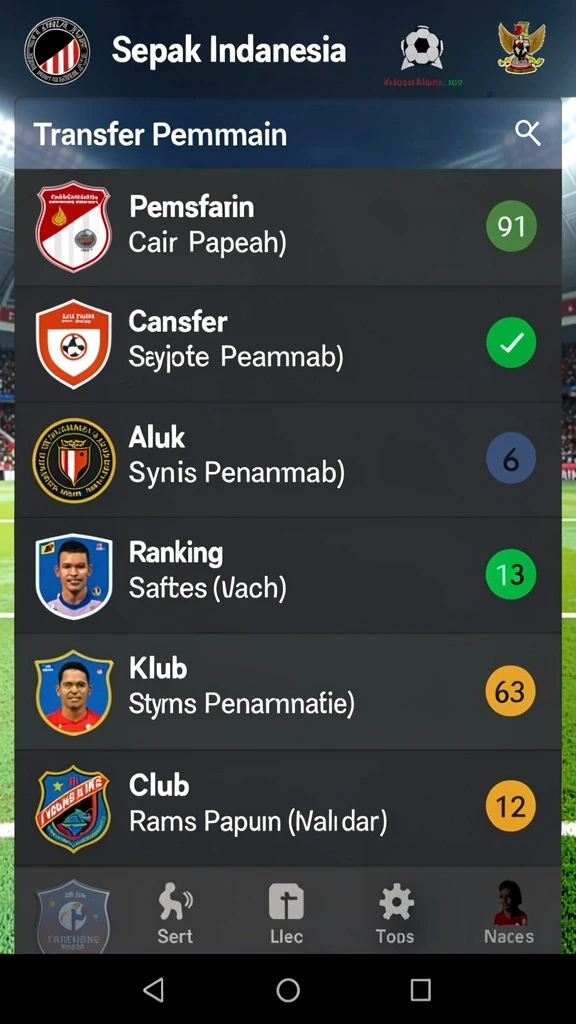Switch to the Llec tab
This screenshot has height=1024, width=576.
click(287, 914)
